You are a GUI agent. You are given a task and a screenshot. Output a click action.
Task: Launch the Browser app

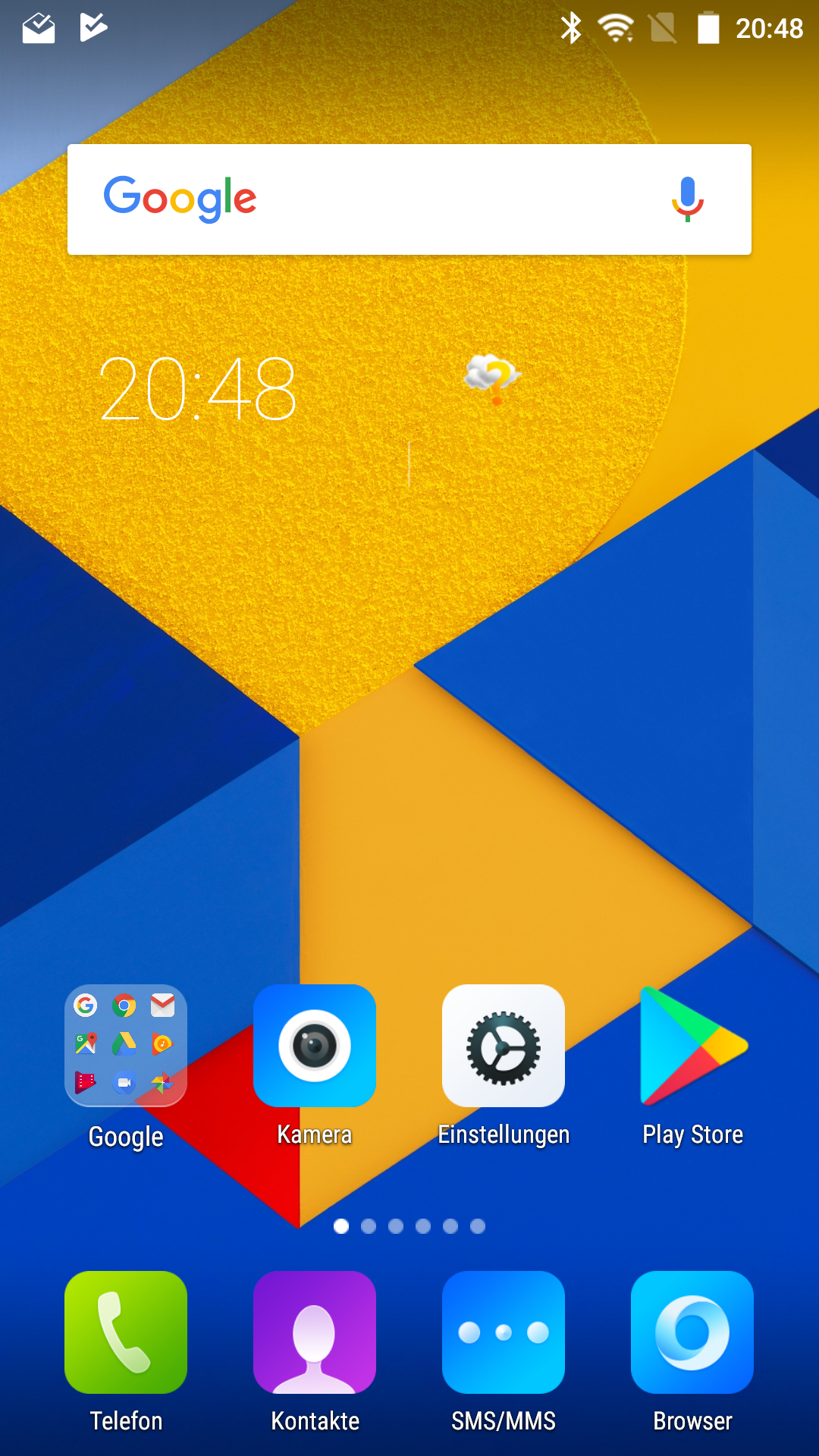point(692,1332)
